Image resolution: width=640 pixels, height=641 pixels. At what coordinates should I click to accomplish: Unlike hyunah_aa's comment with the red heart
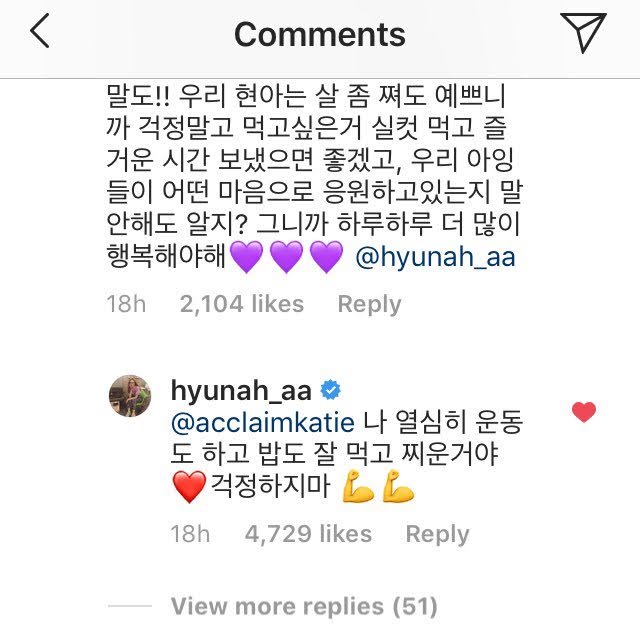[x=583, y=411]
